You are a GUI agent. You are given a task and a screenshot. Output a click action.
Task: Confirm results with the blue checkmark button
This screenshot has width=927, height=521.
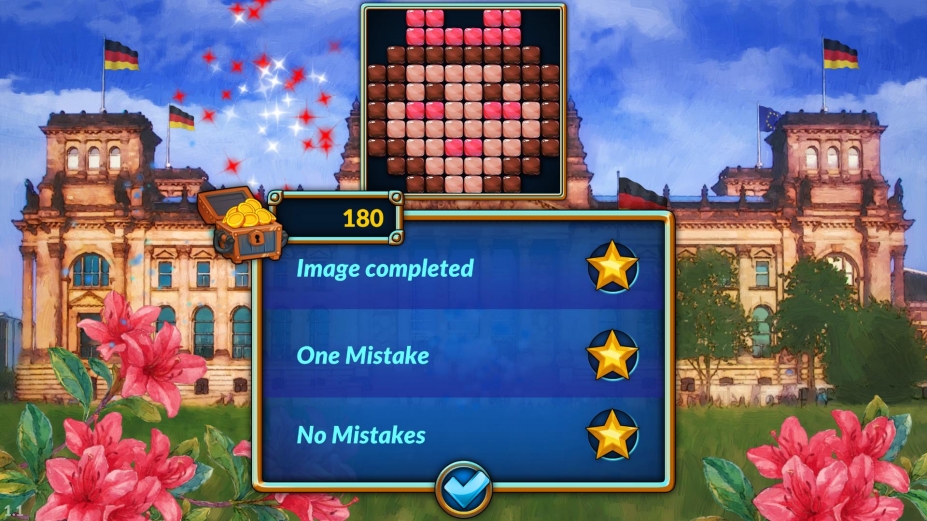click(x=463, y=489)
